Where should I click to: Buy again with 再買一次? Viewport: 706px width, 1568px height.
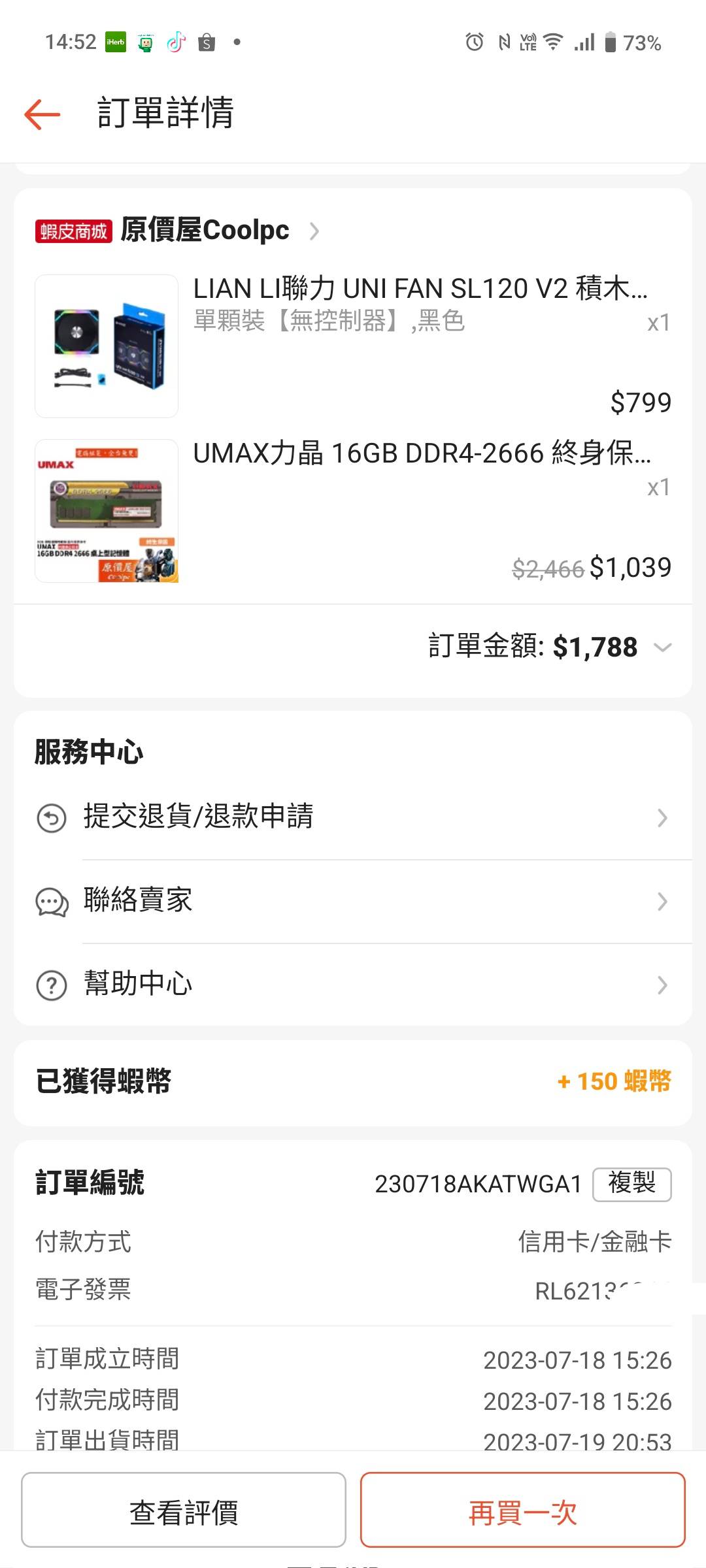coord(522,1512)
